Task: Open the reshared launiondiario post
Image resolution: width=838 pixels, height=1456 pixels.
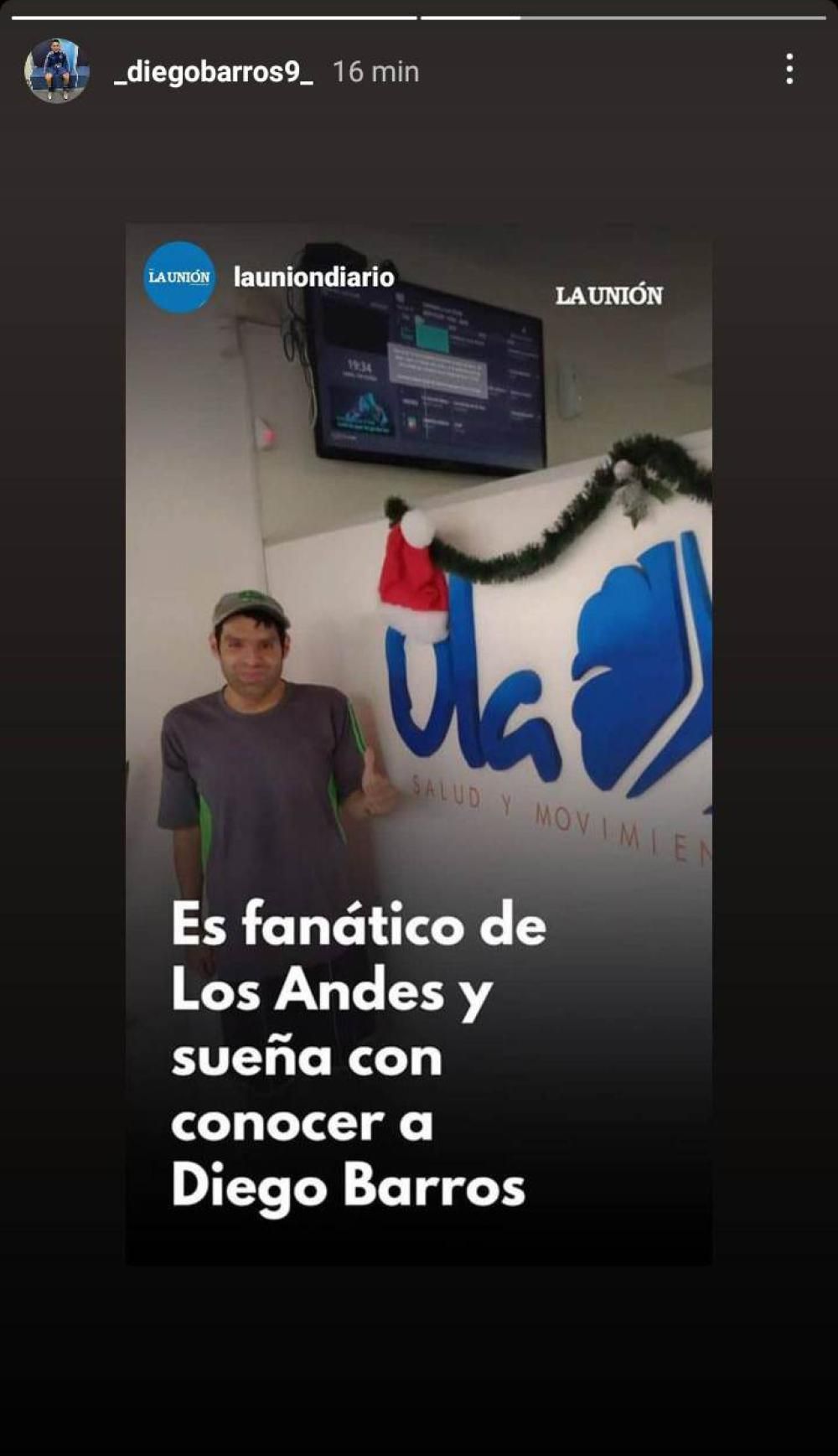Action: tap(418, 744)
